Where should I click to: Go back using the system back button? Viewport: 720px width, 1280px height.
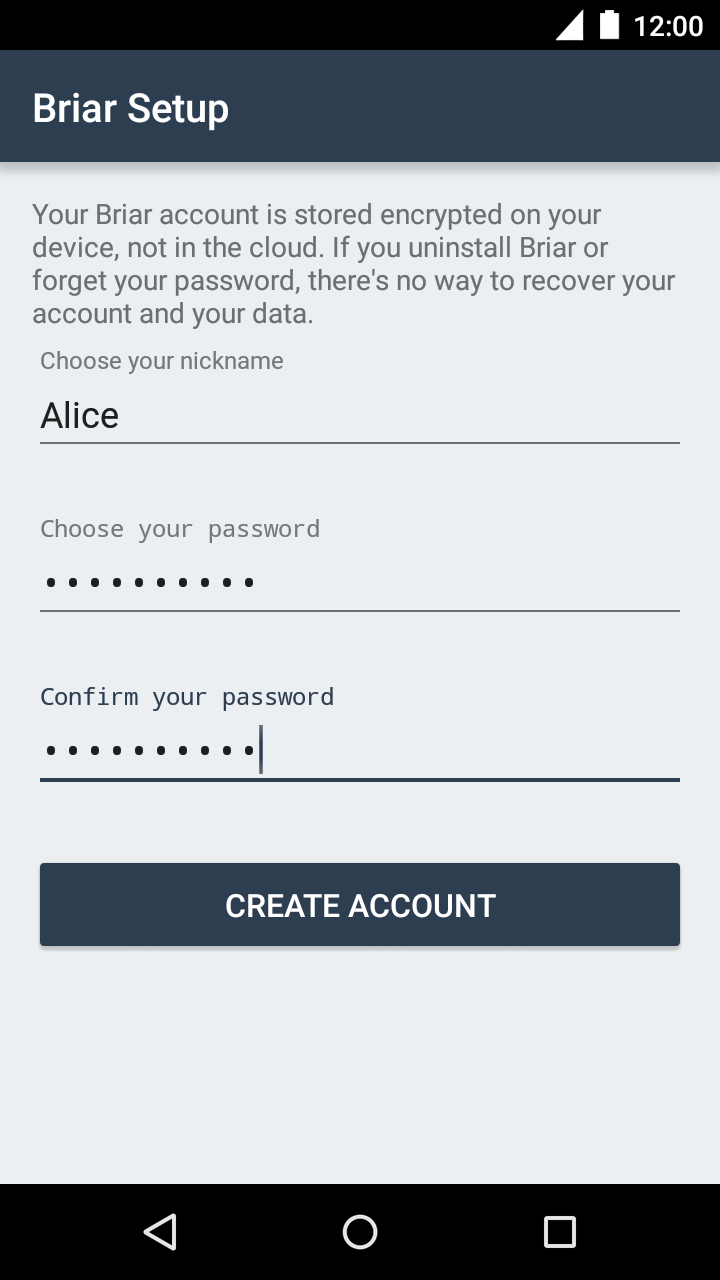point(160,1232)
